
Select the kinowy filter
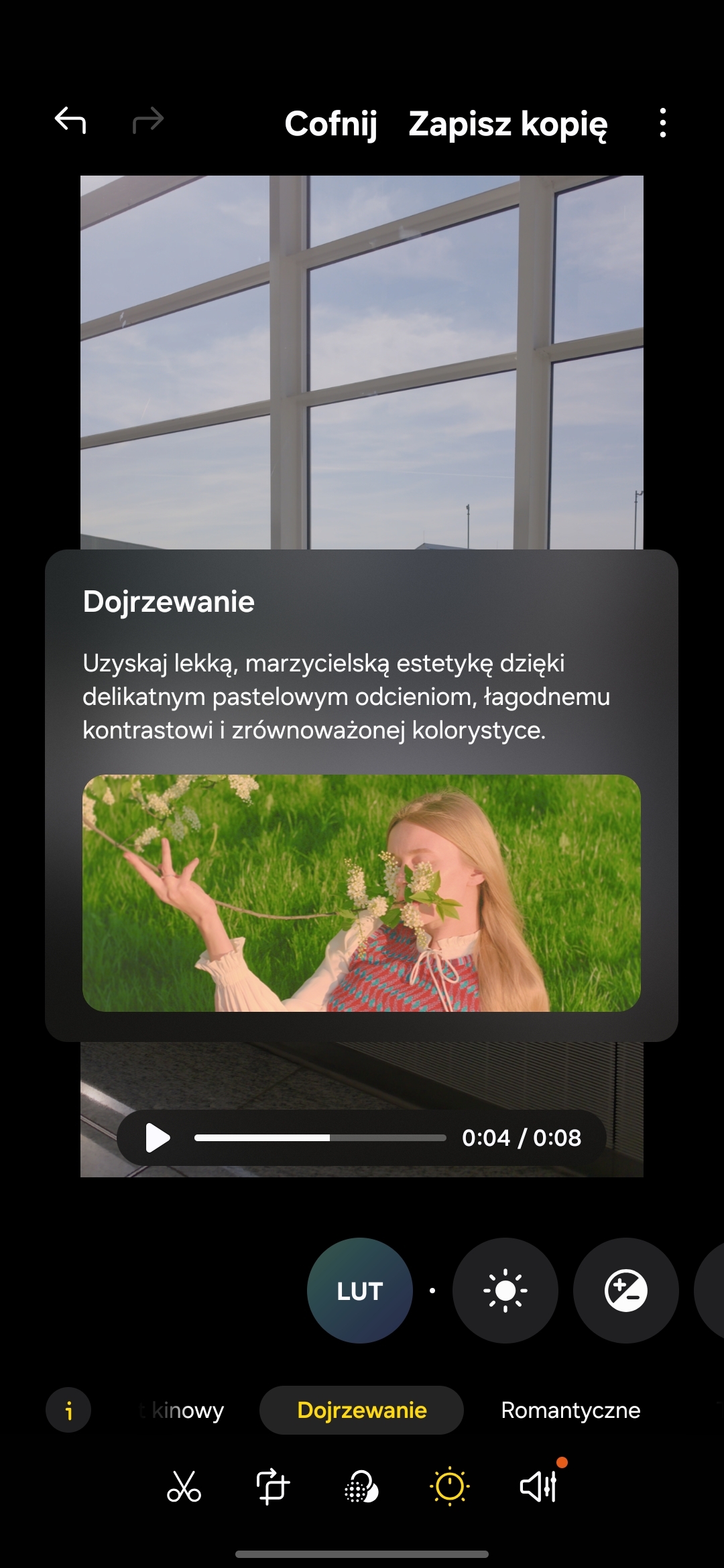(187, 1411)
